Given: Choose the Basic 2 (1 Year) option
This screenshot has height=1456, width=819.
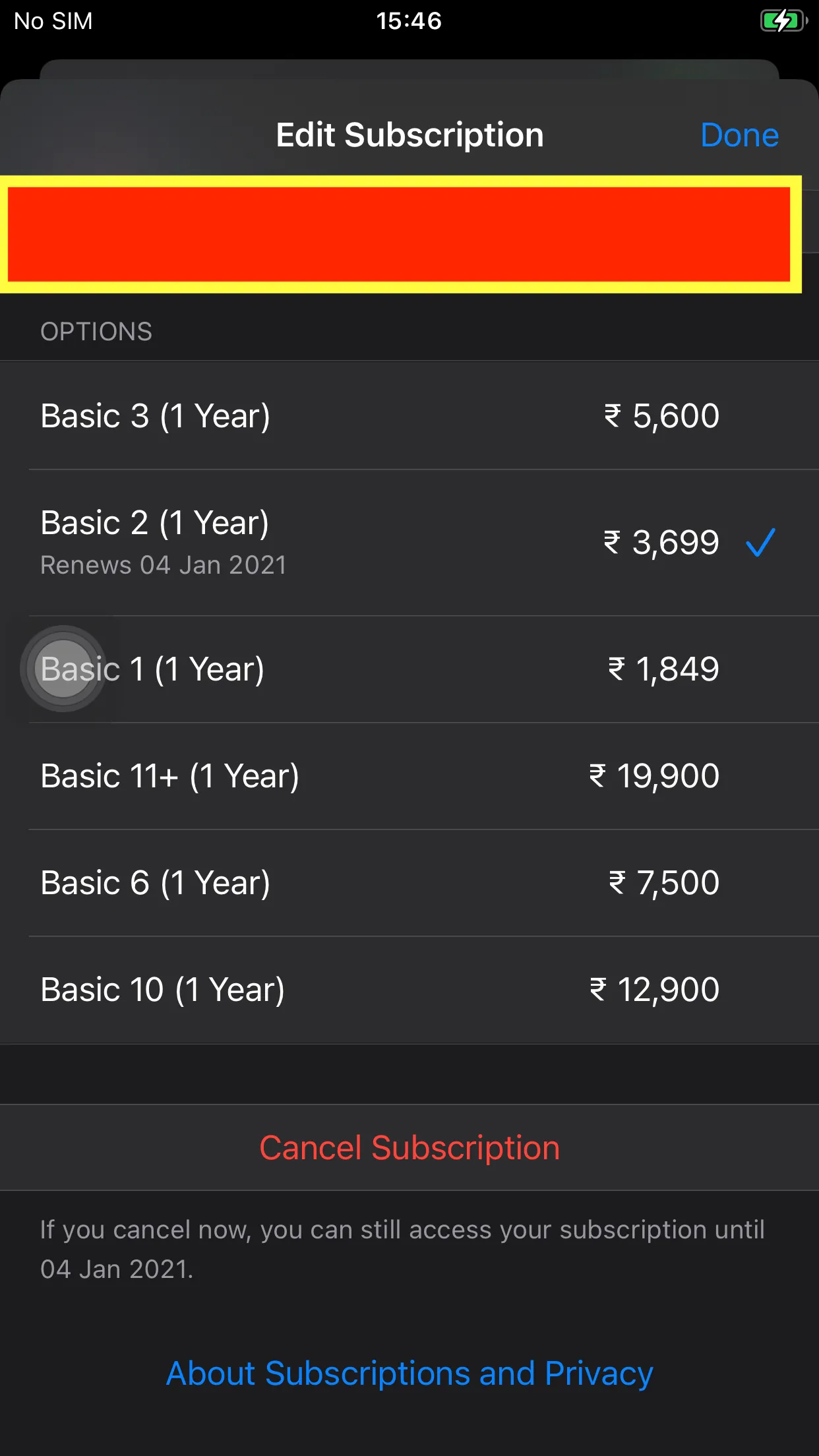Looking at the screenshot, I should coord(409,542).
